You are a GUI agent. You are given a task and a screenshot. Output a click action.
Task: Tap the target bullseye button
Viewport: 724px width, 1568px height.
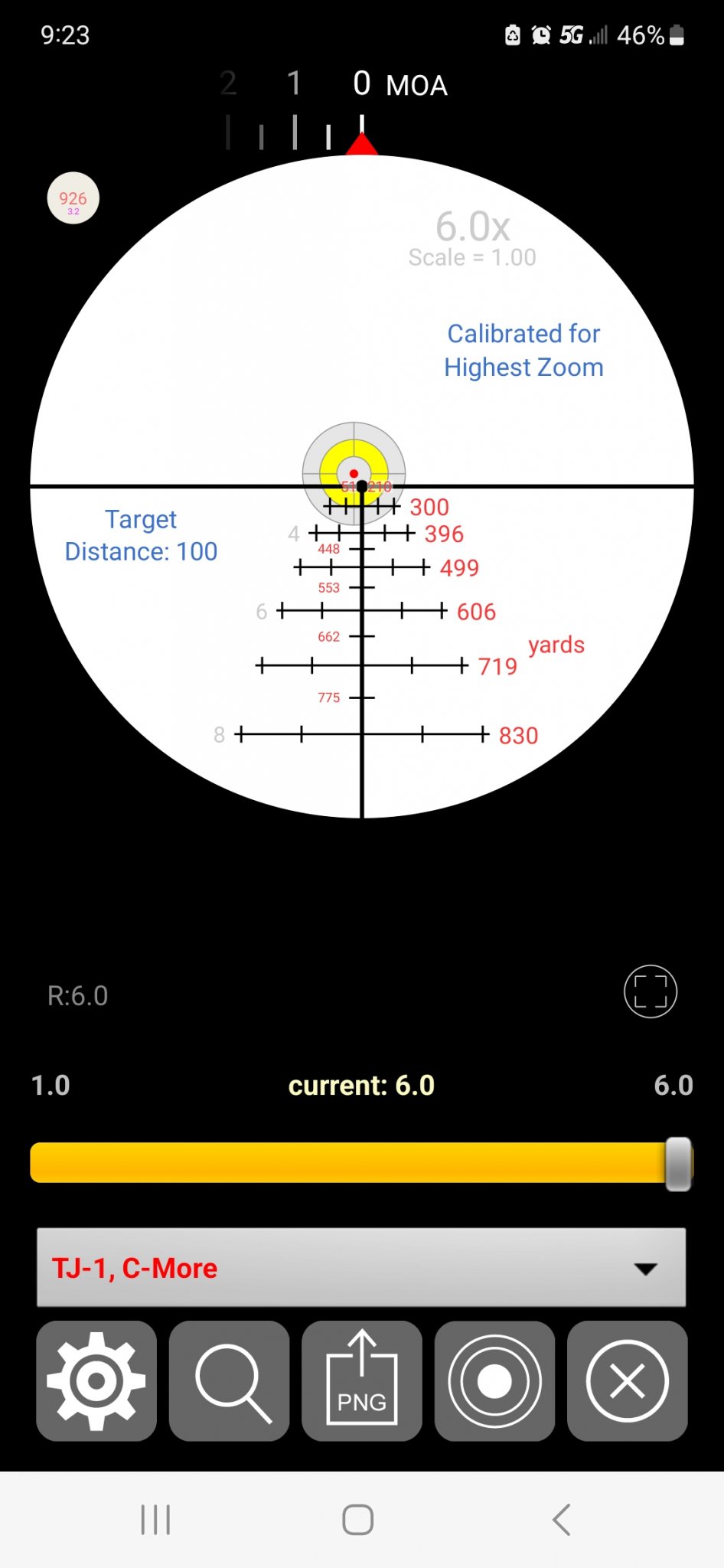494,1380
